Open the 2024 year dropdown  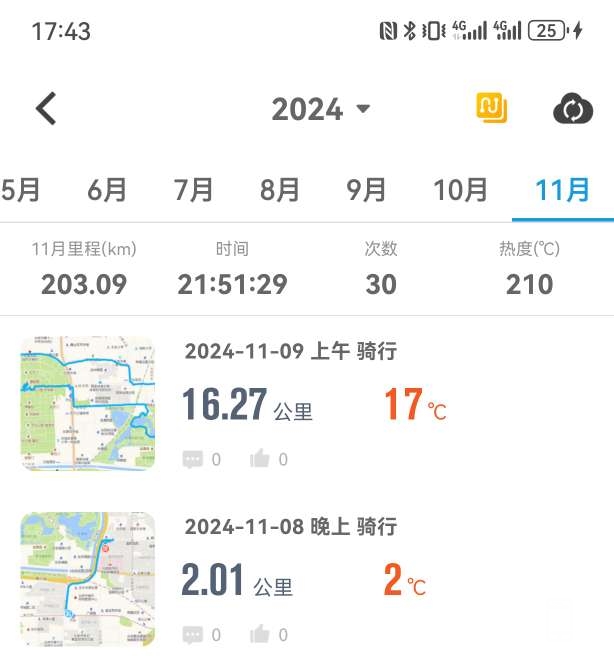[320, 109]
